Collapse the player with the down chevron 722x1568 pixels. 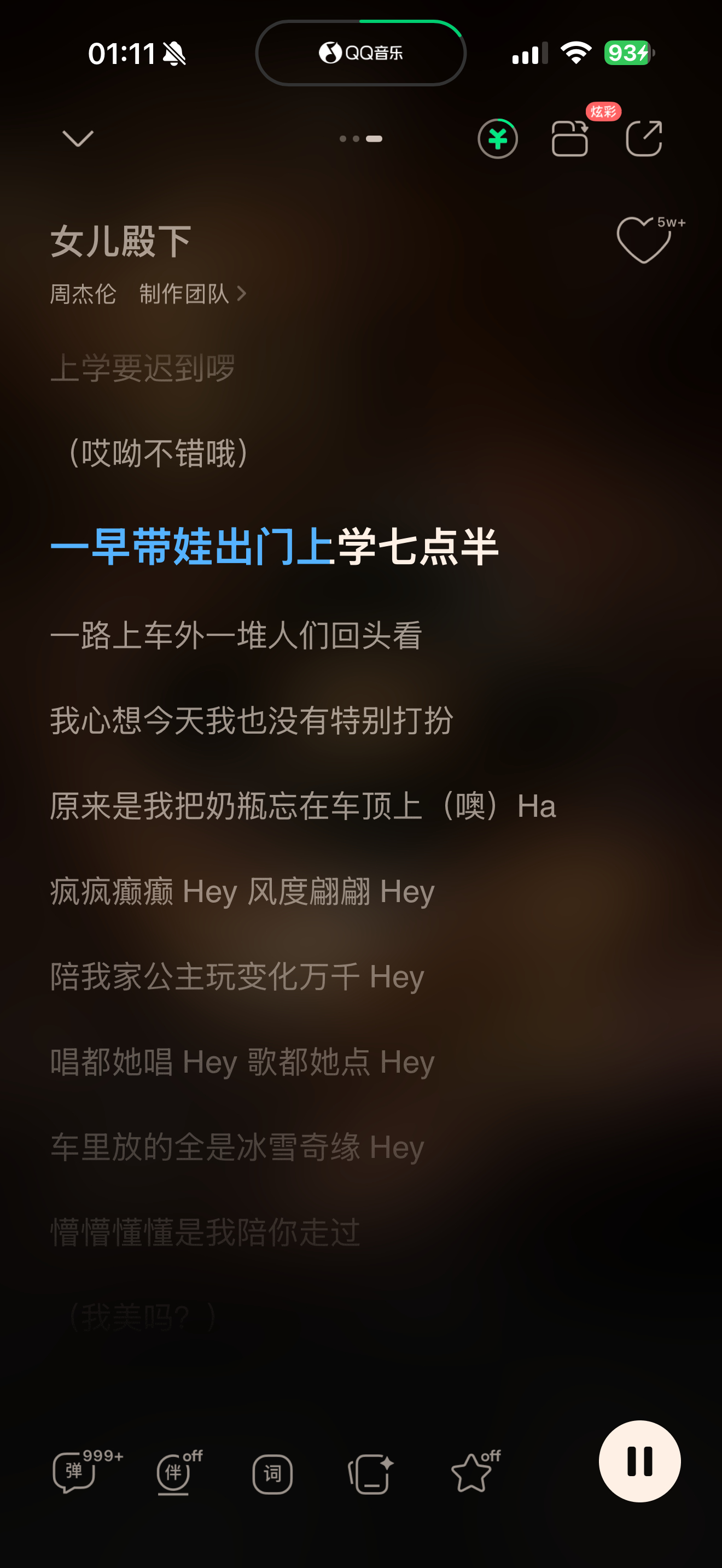pos(76,139)
